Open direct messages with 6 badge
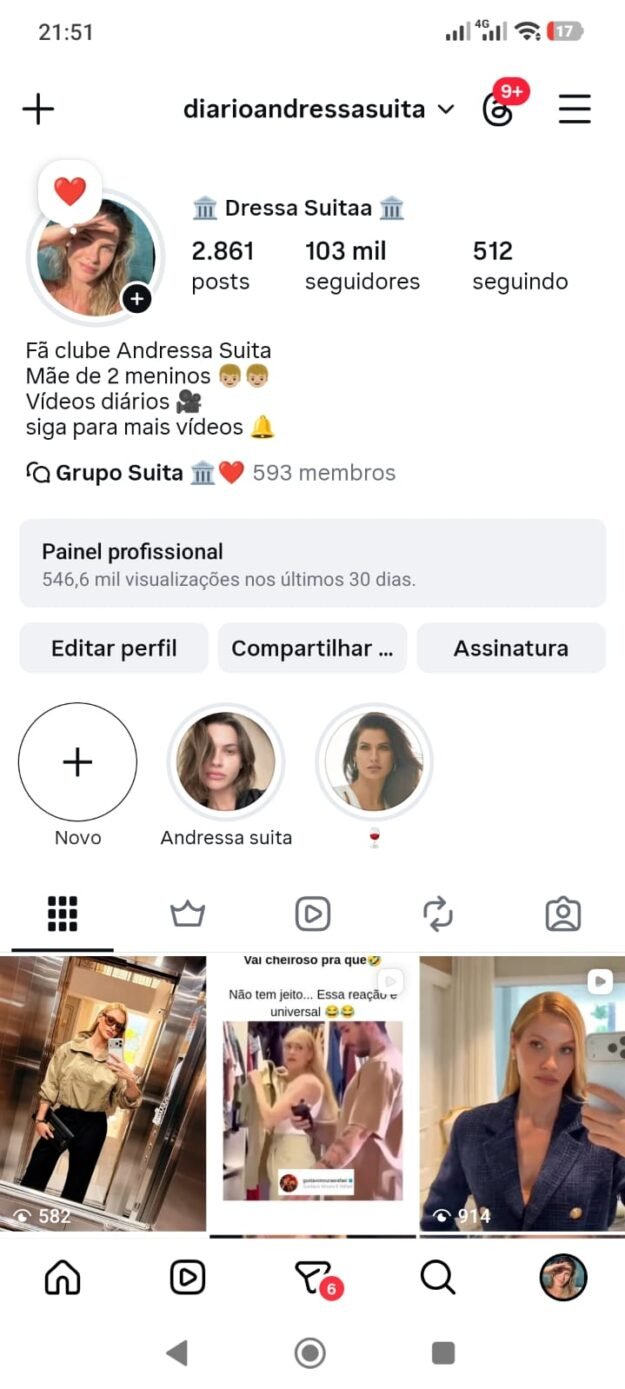The image size is (625, 1389). pyautogui.click(x=313, y=1277)
